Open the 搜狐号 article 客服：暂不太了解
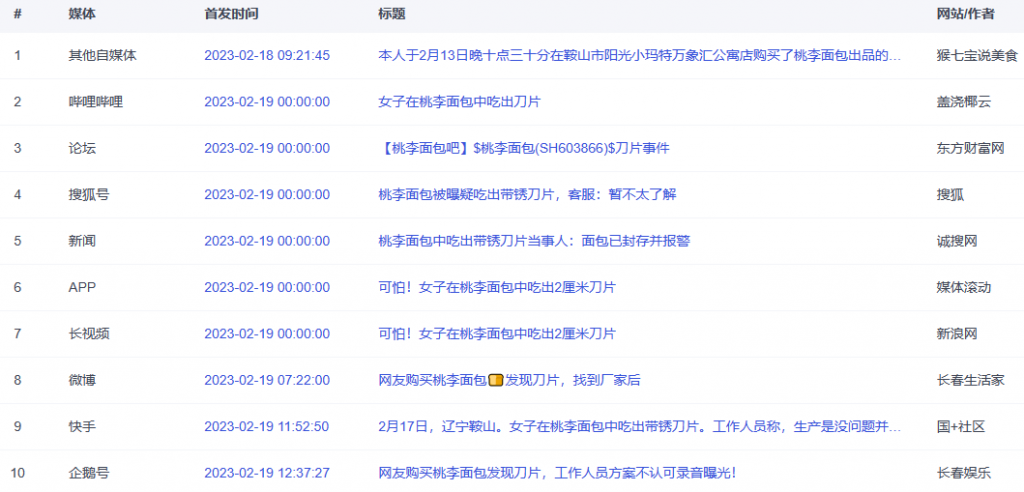This screenshot has width=1024, height=492. click(527, 195)
